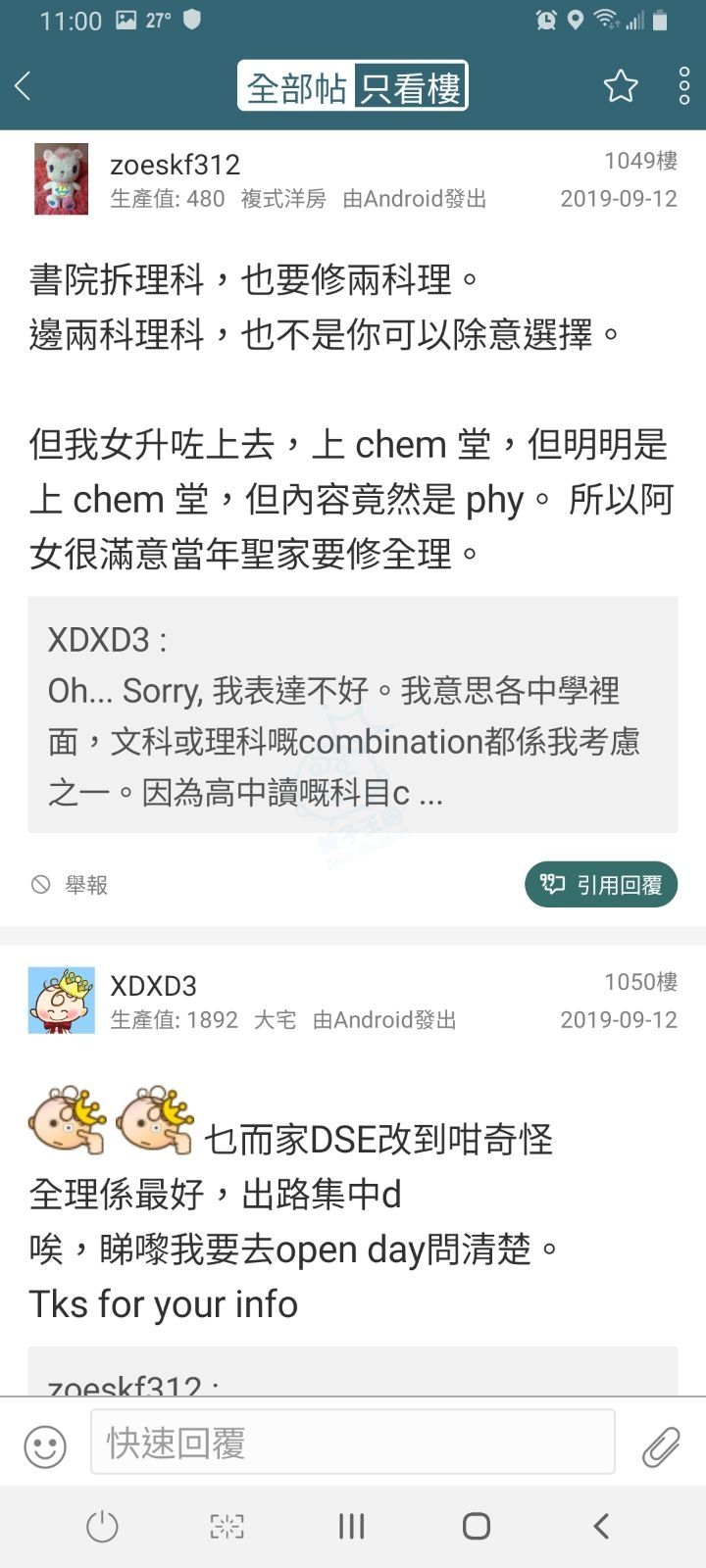Tap username XDXD3 in post 1050
Viewport: 706px width, 1568px height.
(153, 985)
